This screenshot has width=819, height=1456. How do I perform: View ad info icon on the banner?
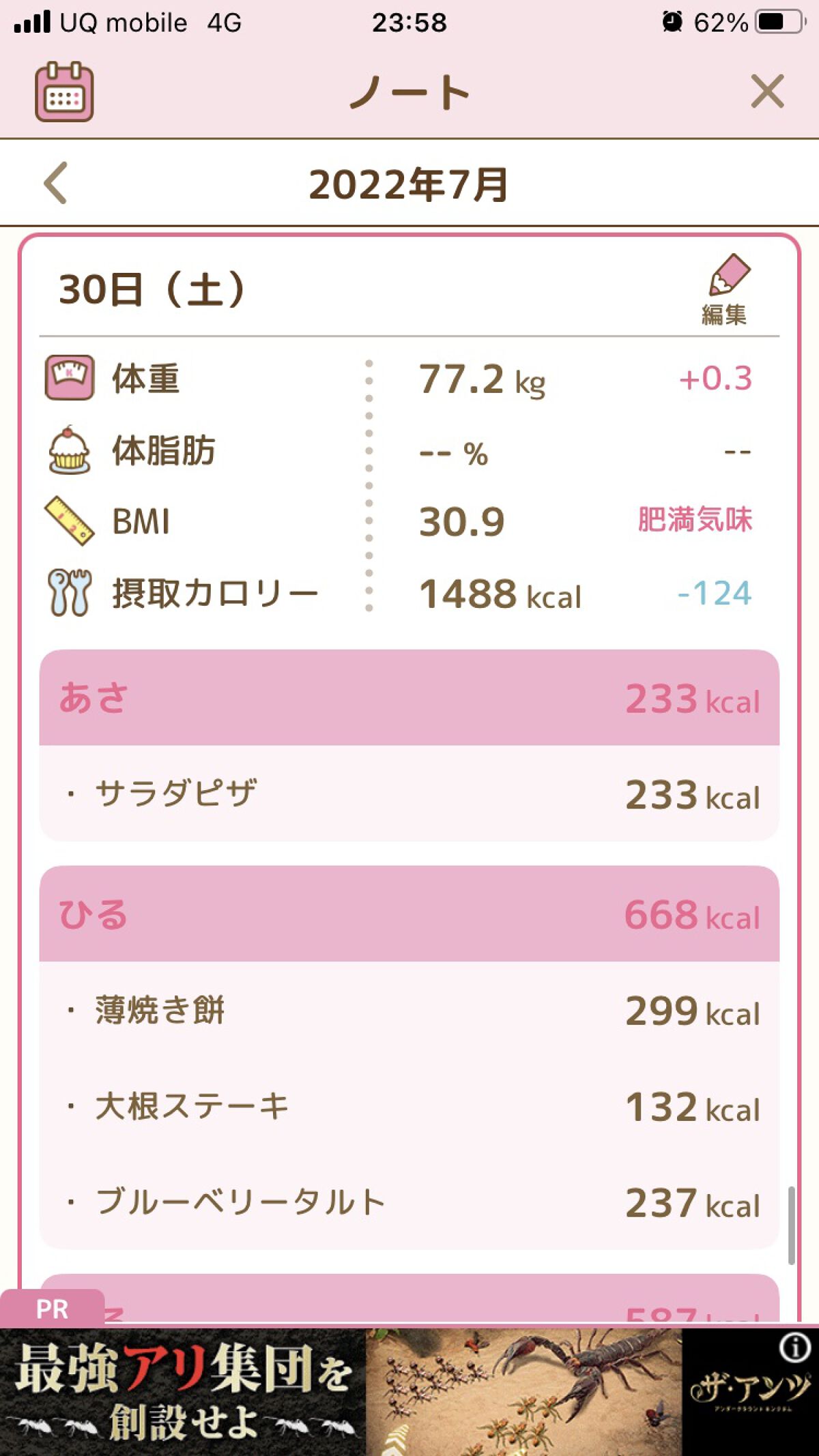point(794,1348)
